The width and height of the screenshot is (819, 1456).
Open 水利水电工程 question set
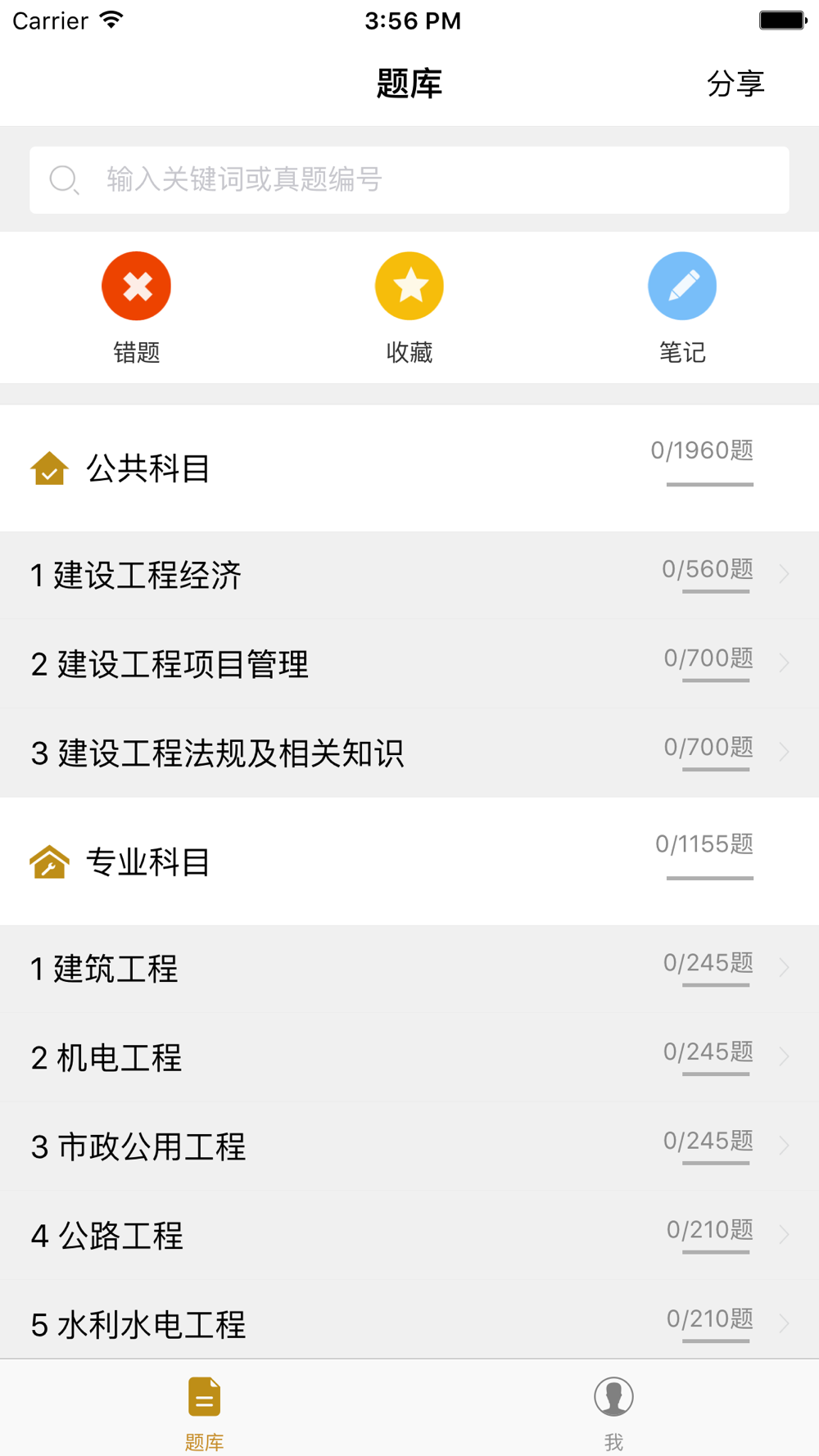[x=409, y=1322]
